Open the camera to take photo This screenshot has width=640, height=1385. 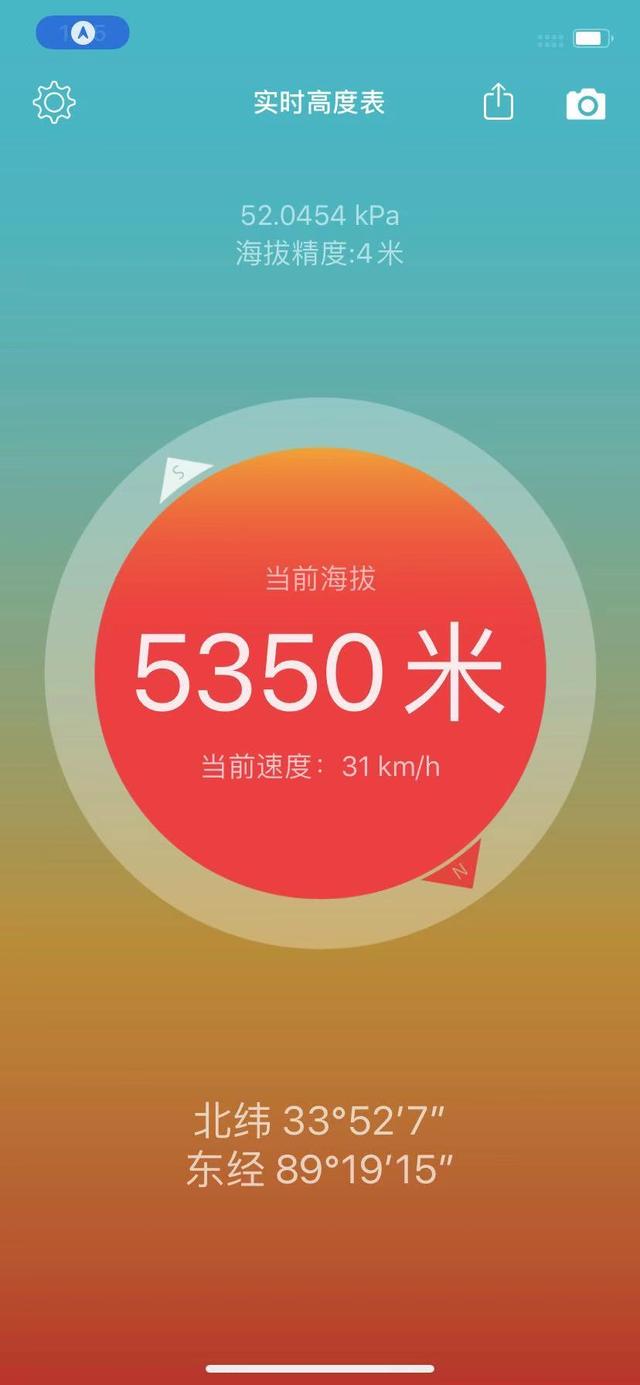586,104
